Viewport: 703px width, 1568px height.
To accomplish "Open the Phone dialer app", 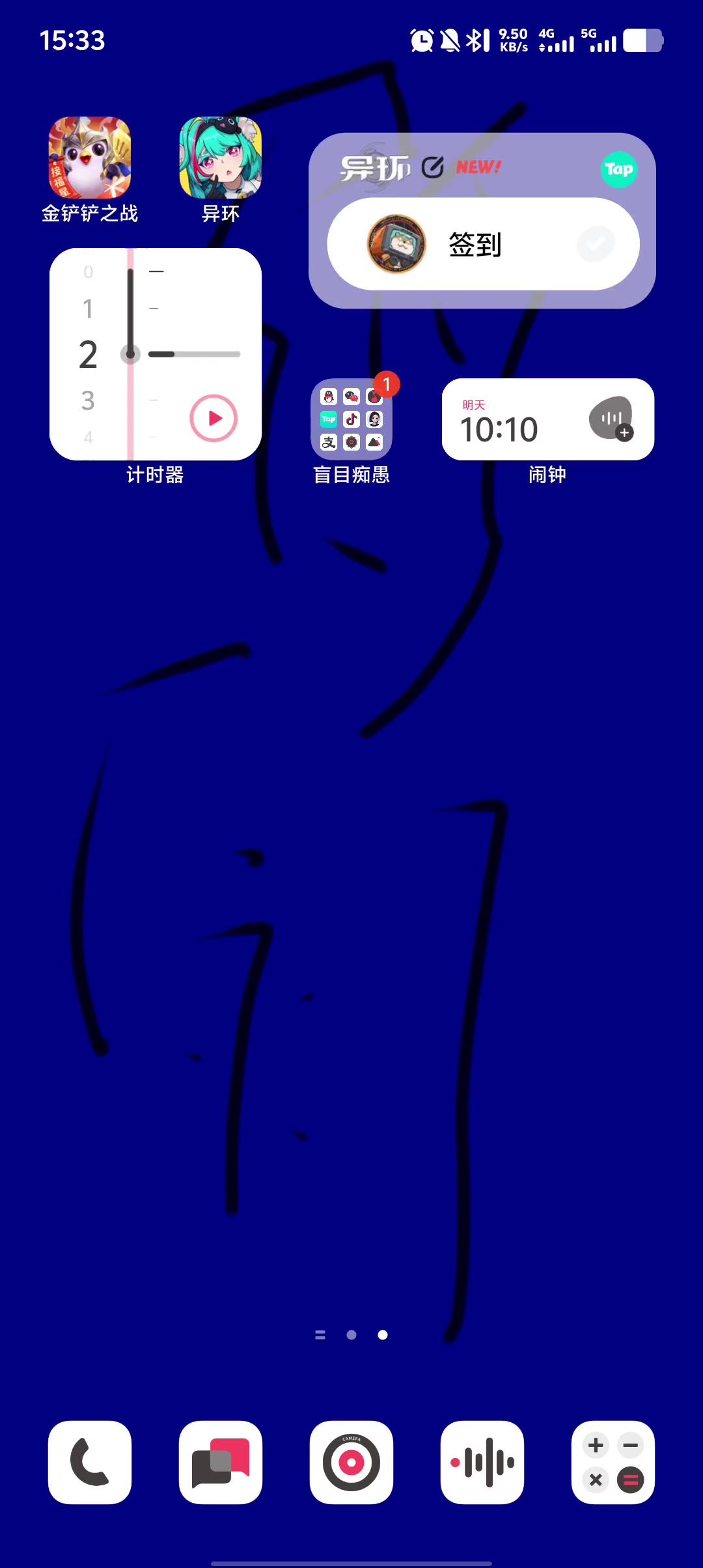I will pyautogui.click(x=90, y=1463).
